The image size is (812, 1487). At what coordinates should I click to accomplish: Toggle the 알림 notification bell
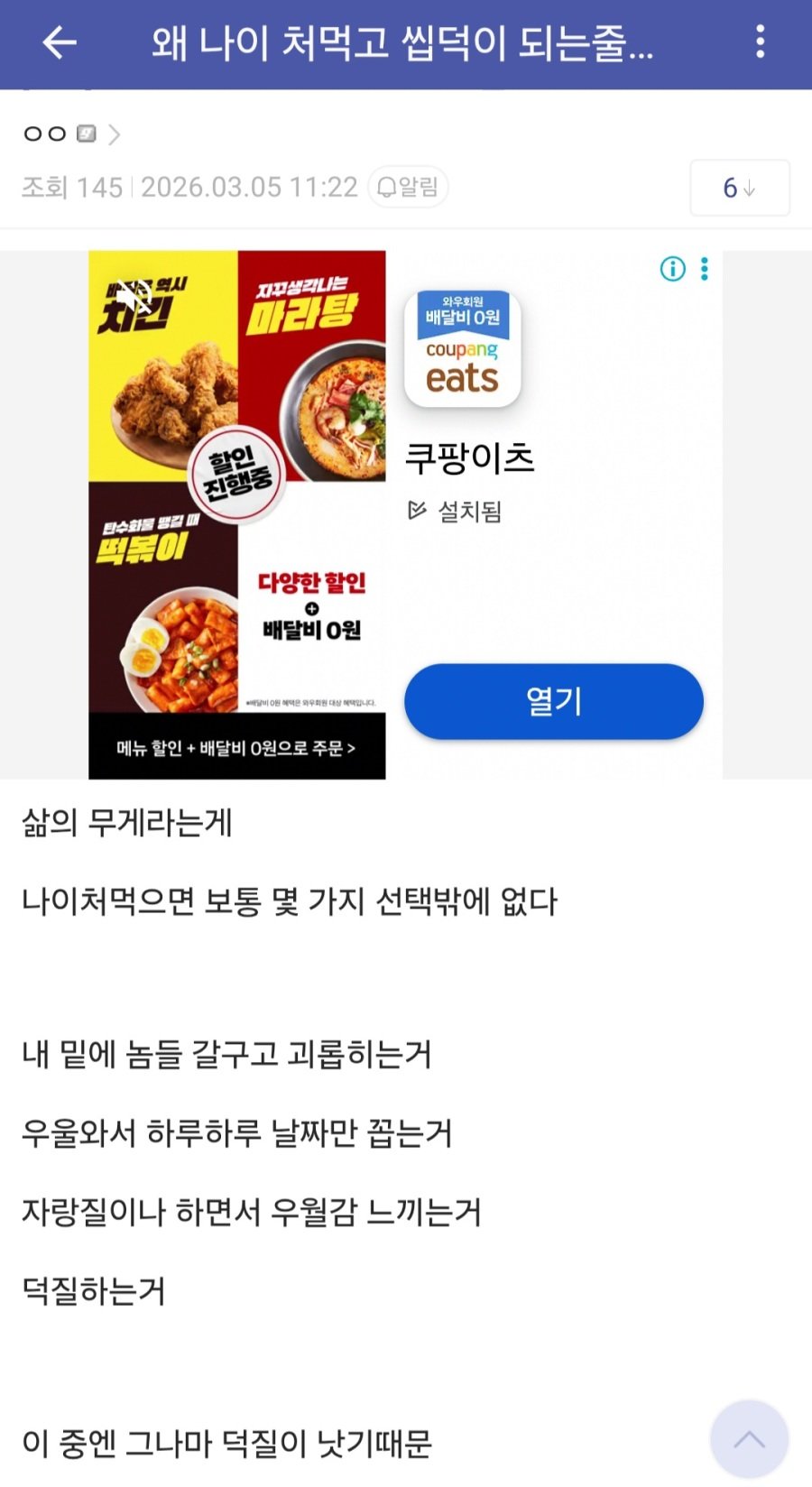408,187
